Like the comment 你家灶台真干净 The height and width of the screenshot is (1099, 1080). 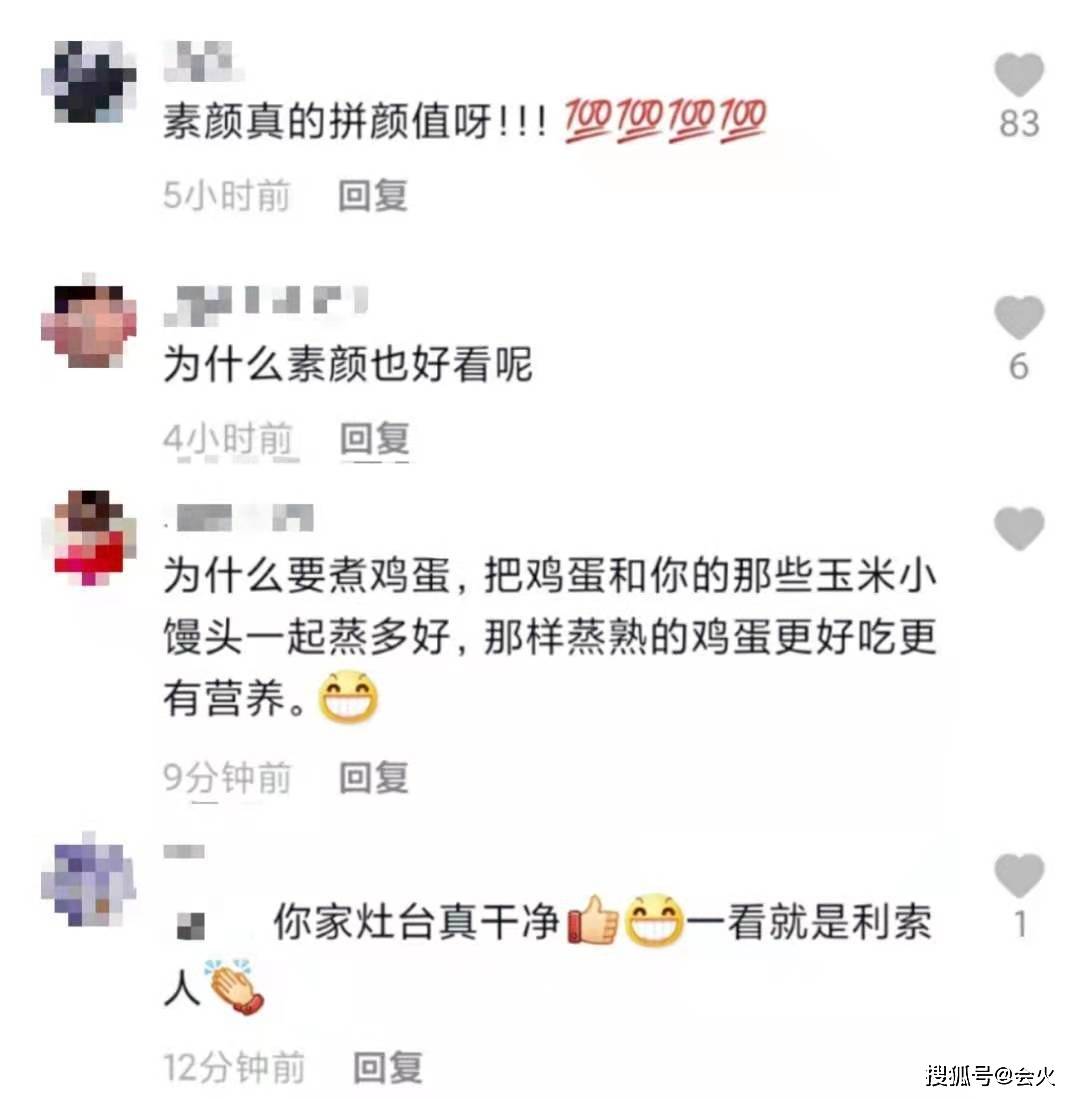point(1018,876)
